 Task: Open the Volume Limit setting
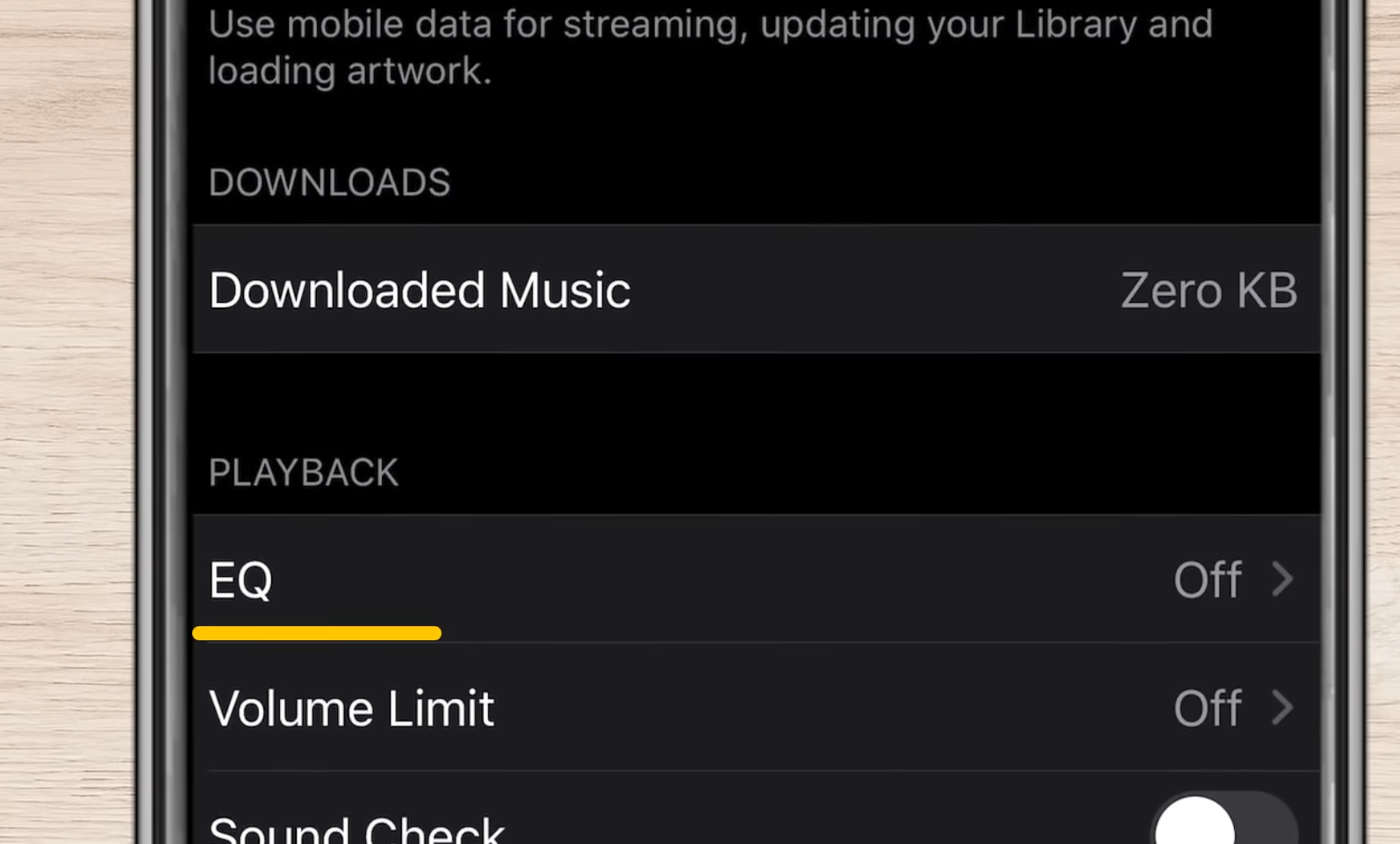pos(755,708)
